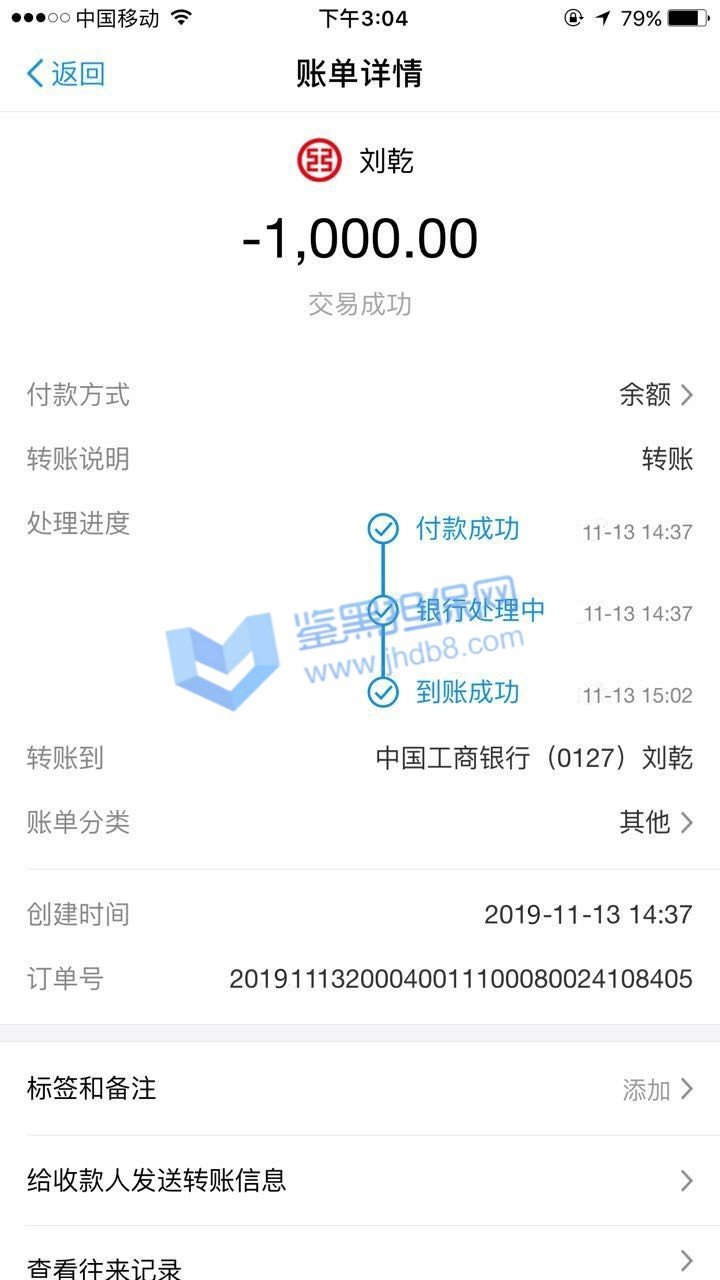Add a tag via 标签和备注
The image size is (720, 1280).
tap(360, 1089)
